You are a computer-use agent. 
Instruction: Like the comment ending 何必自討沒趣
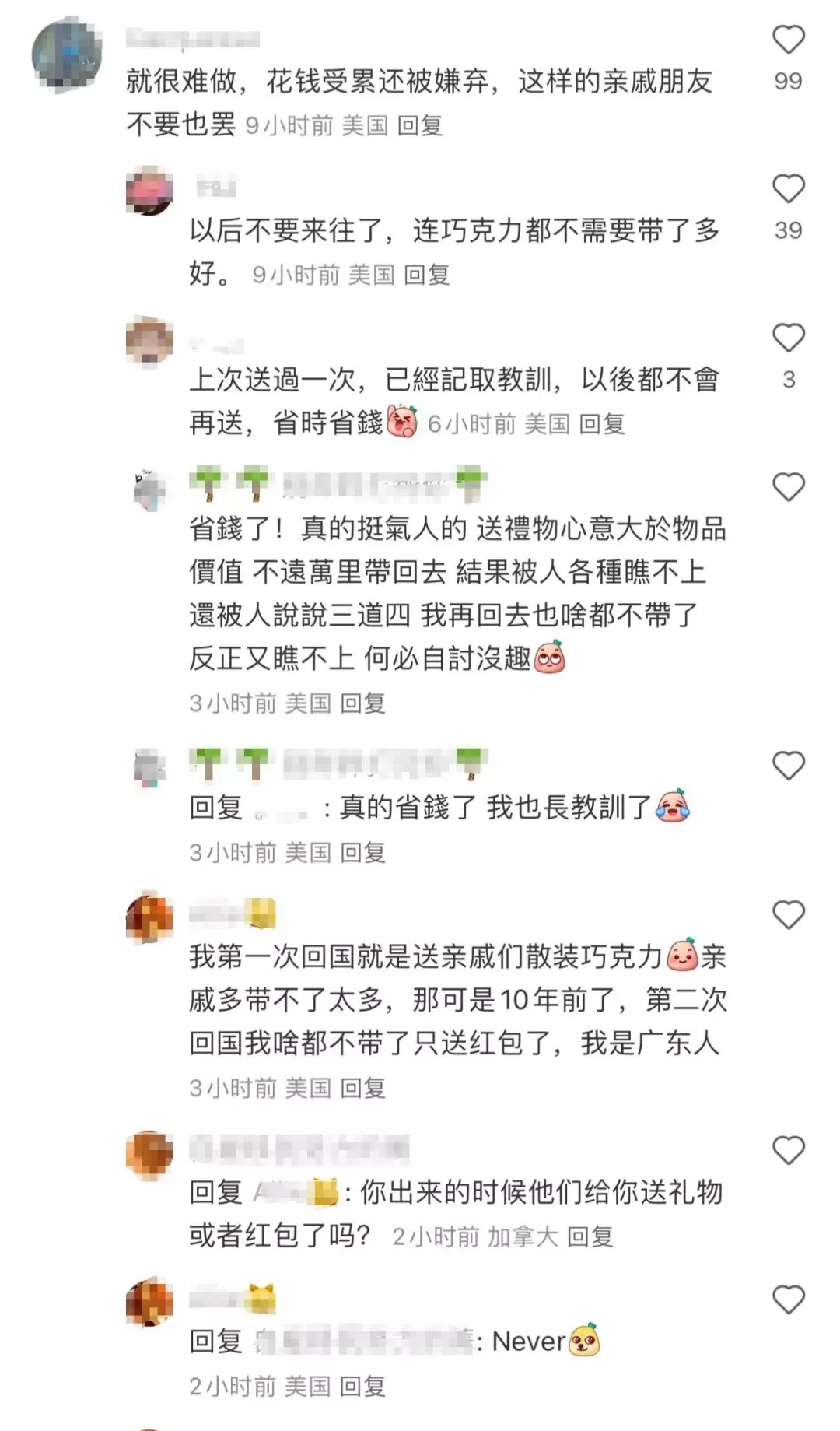click(x=788, y=487)
